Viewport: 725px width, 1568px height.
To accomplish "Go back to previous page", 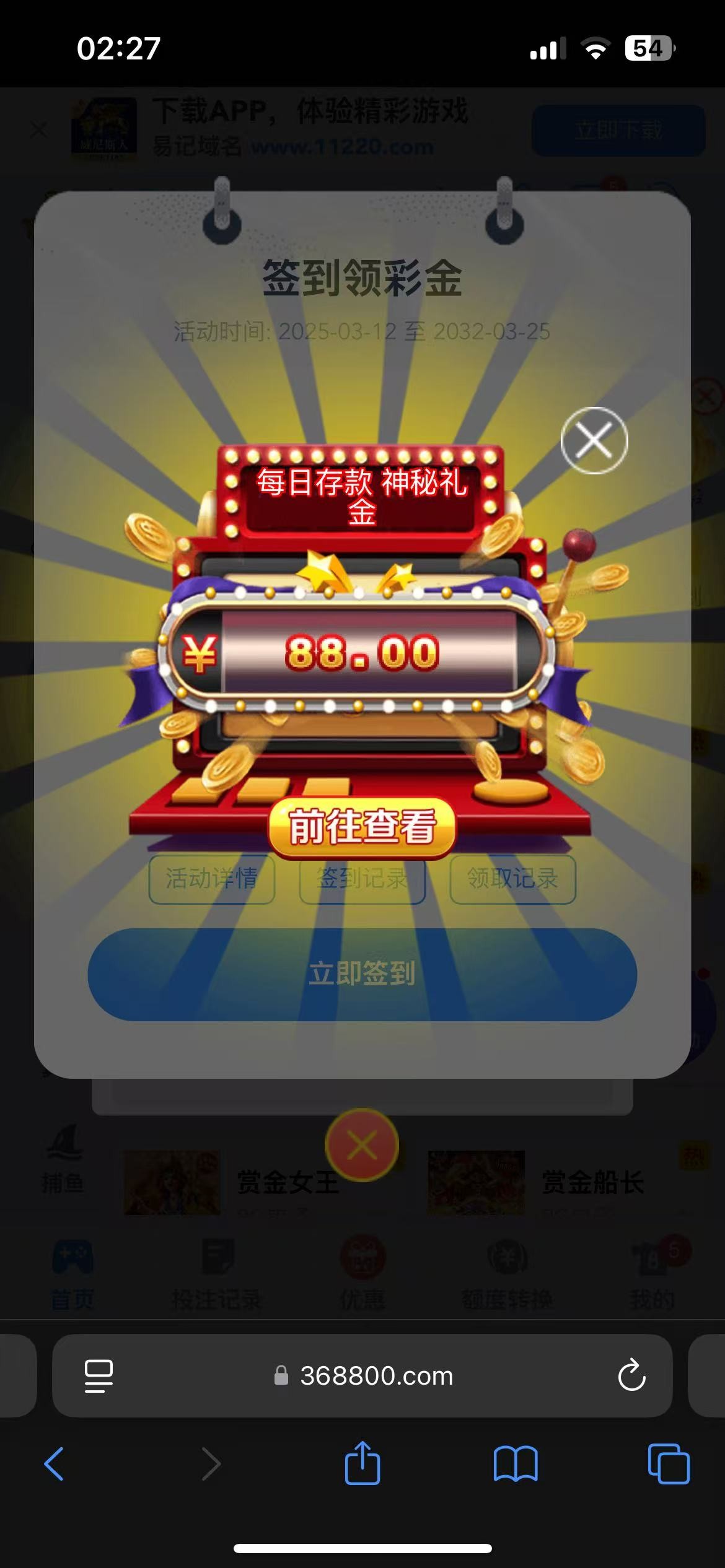I will pyautogui.click(x=55, y=1464).
